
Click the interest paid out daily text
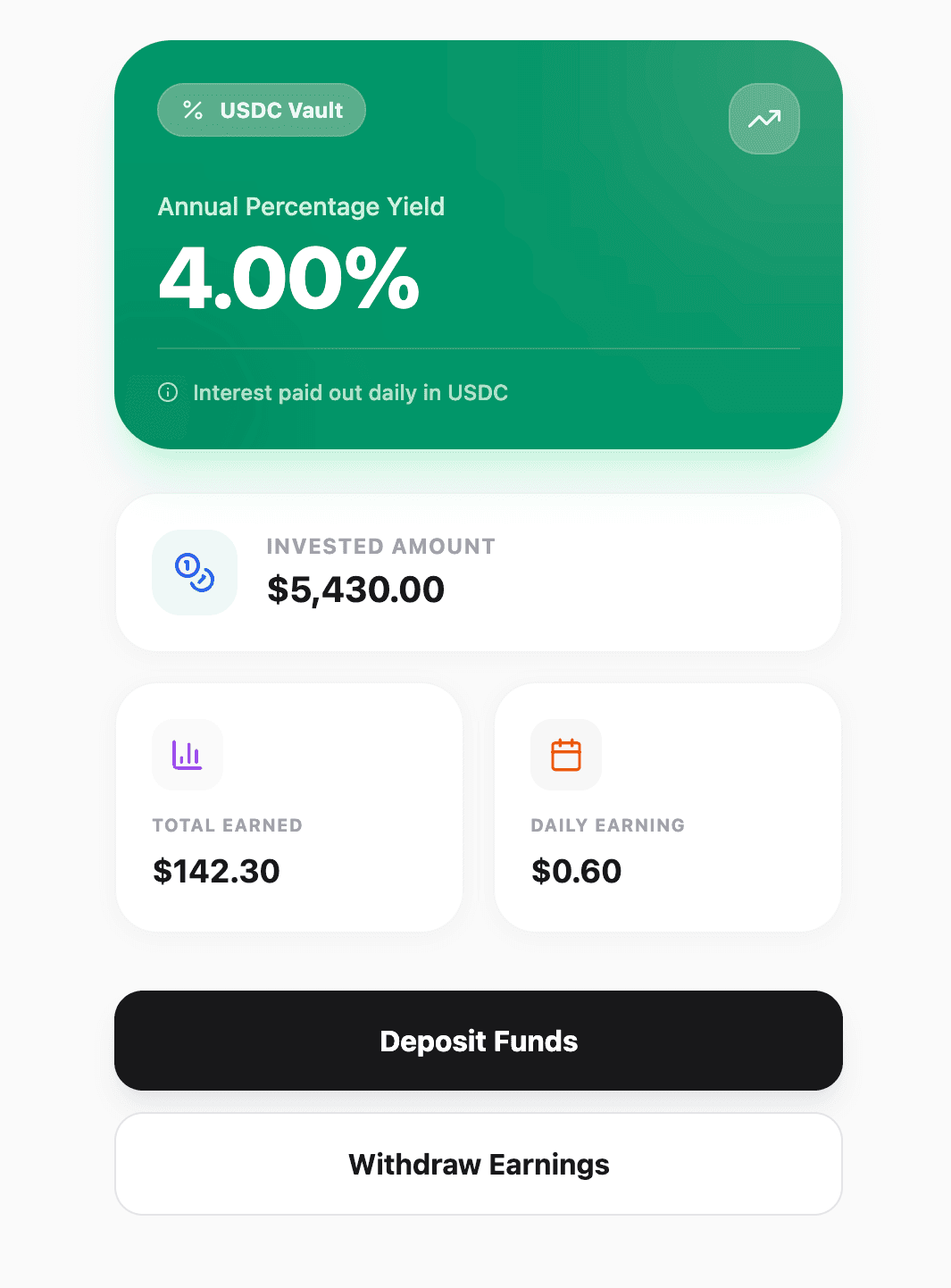[349, 392]
